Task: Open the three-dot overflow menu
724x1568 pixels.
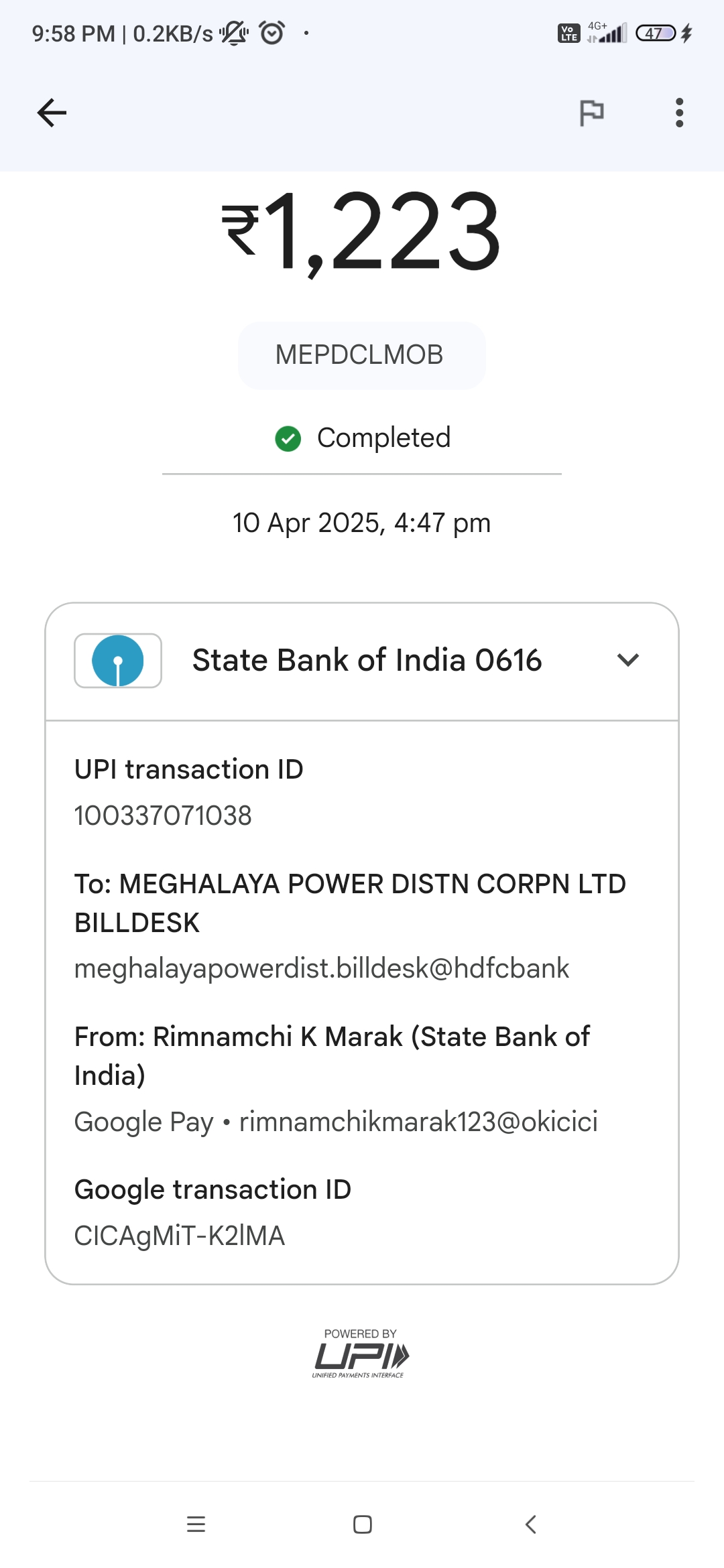Action: point(679,113)
